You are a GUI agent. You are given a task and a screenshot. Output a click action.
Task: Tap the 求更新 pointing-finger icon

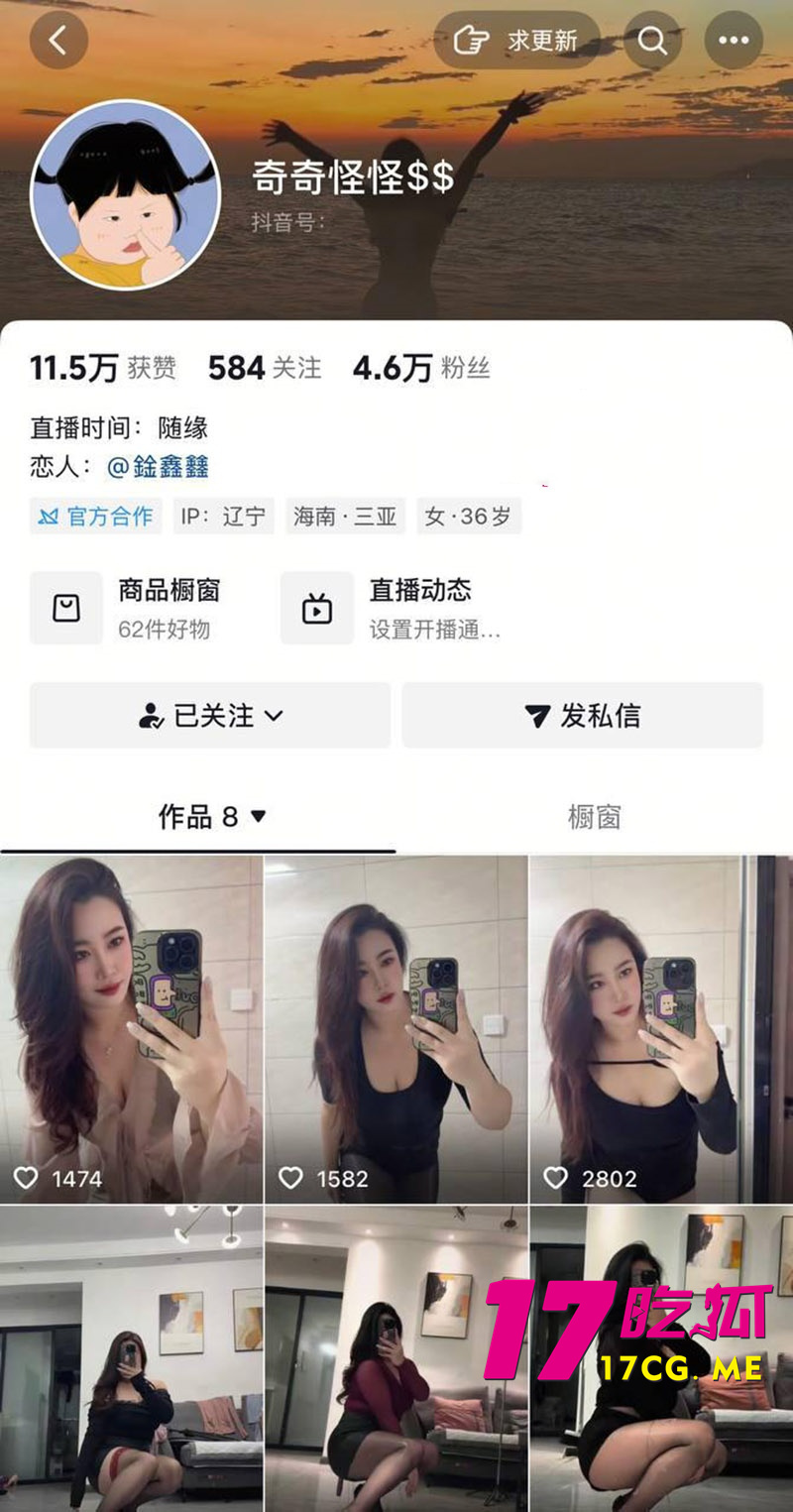pos(473,39)
